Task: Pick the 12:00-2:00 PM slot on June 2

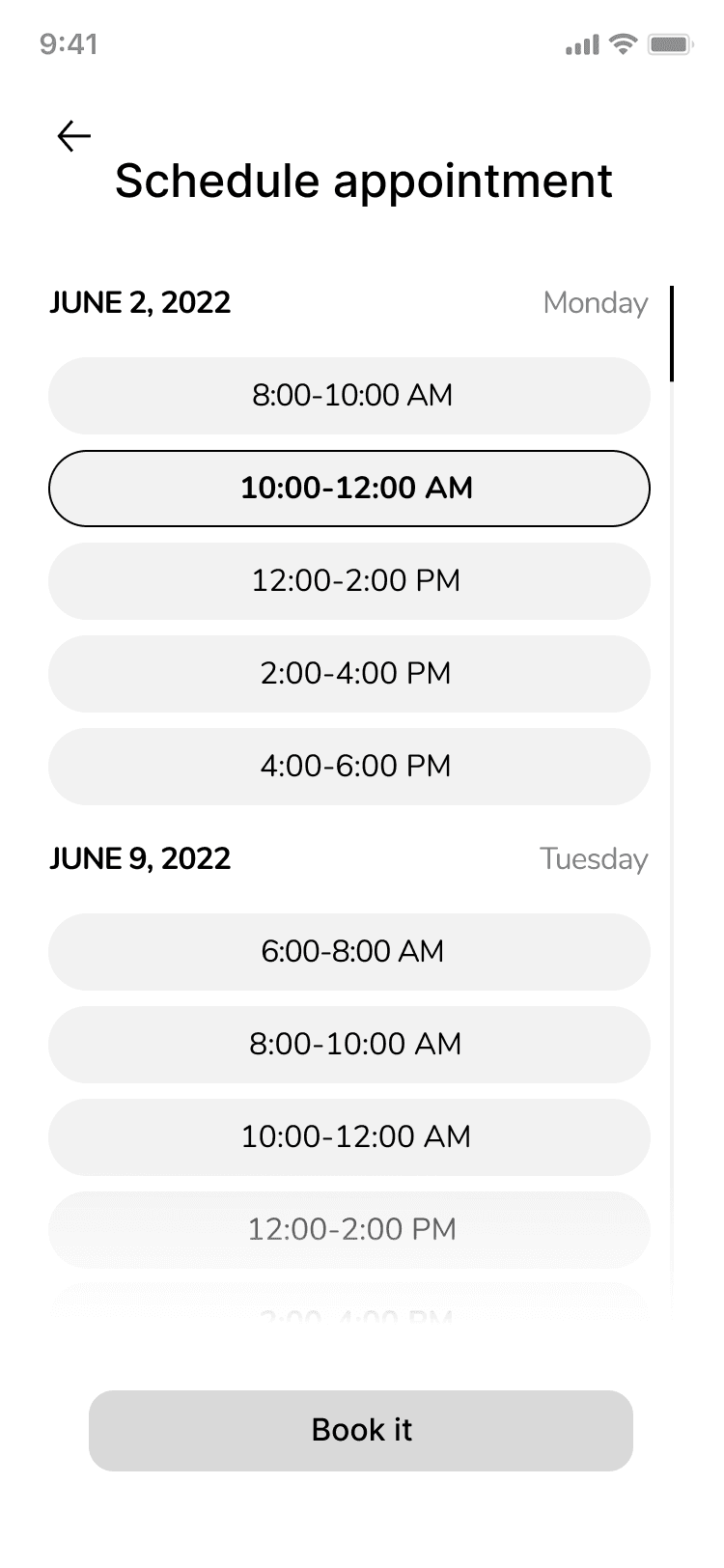Action: click(349, 581)
